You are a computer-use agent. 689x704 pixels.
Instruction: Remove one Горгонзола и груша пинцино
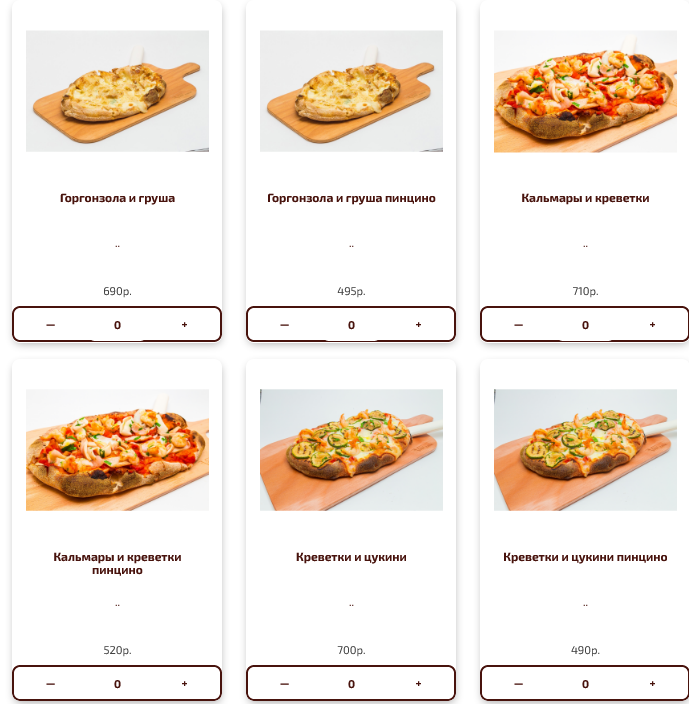[284, 325]
